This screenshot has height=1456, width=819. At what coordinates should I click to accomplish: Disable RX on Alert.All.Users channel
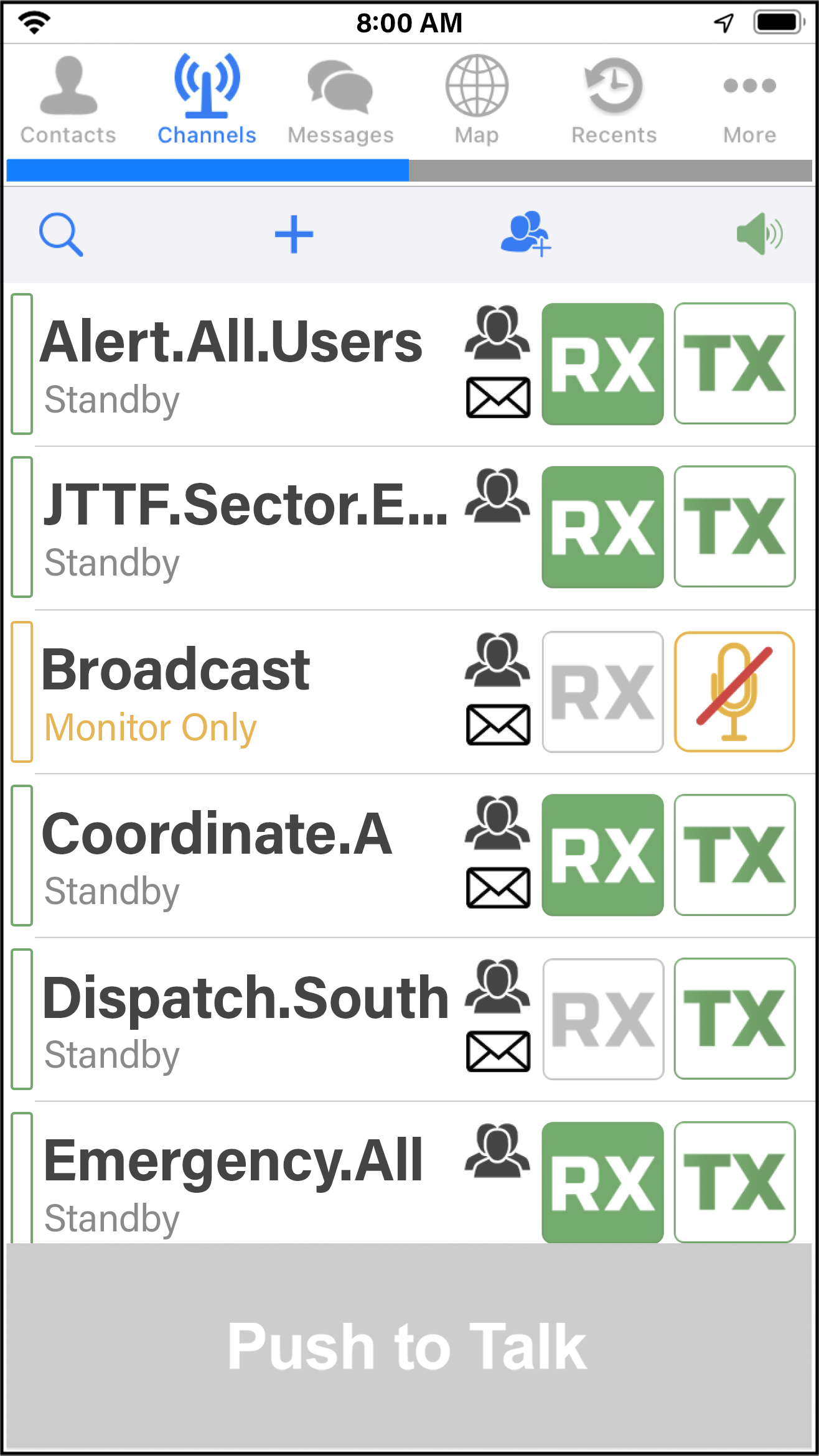602,364
